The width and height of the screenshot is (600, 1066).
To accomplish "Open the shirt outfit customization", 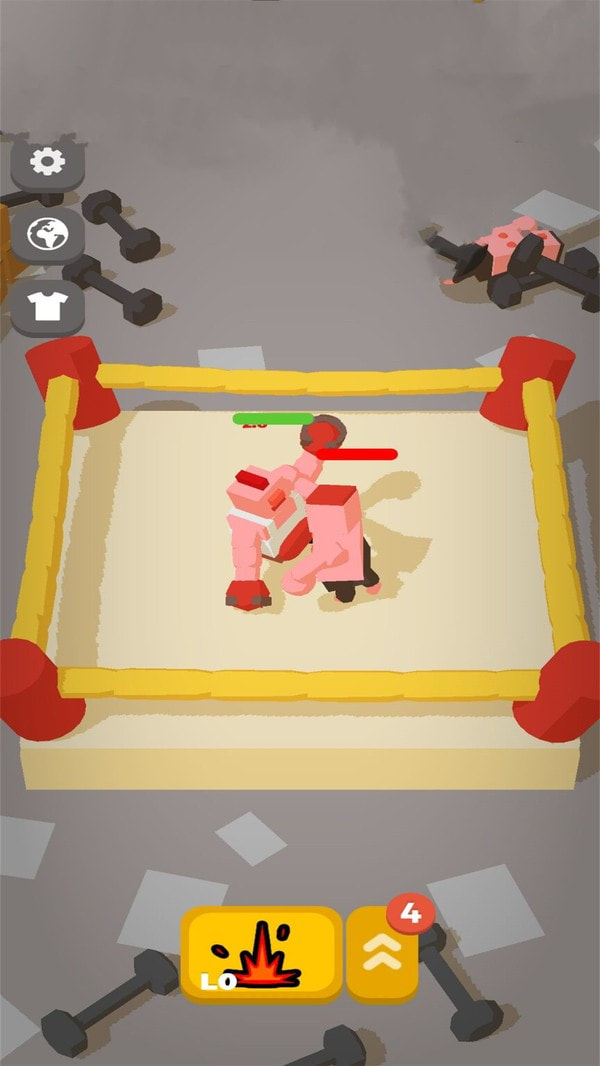I will pos(47,306).
